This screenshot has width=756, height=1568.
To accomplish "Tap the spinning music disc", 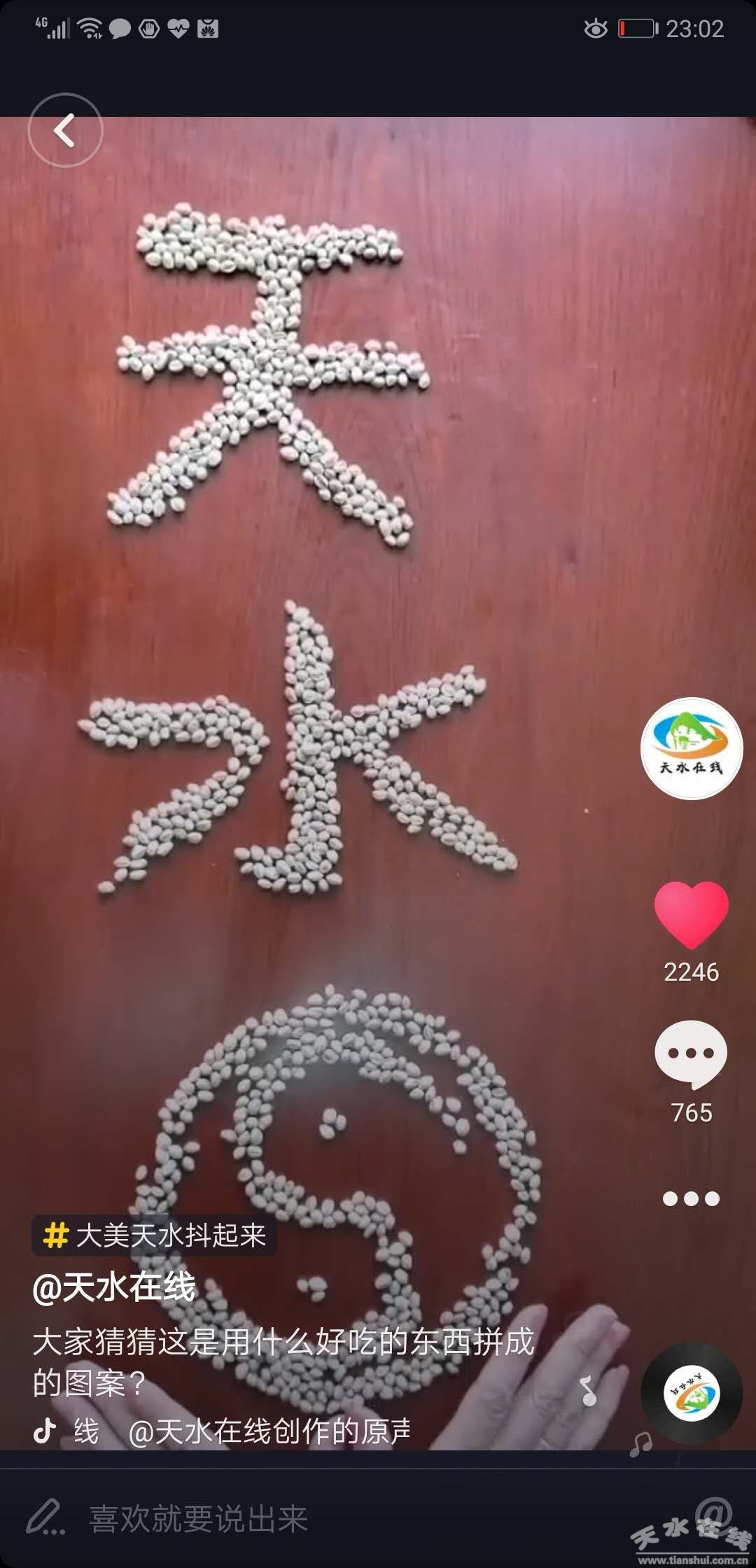I will click(x=692, y=1393).
